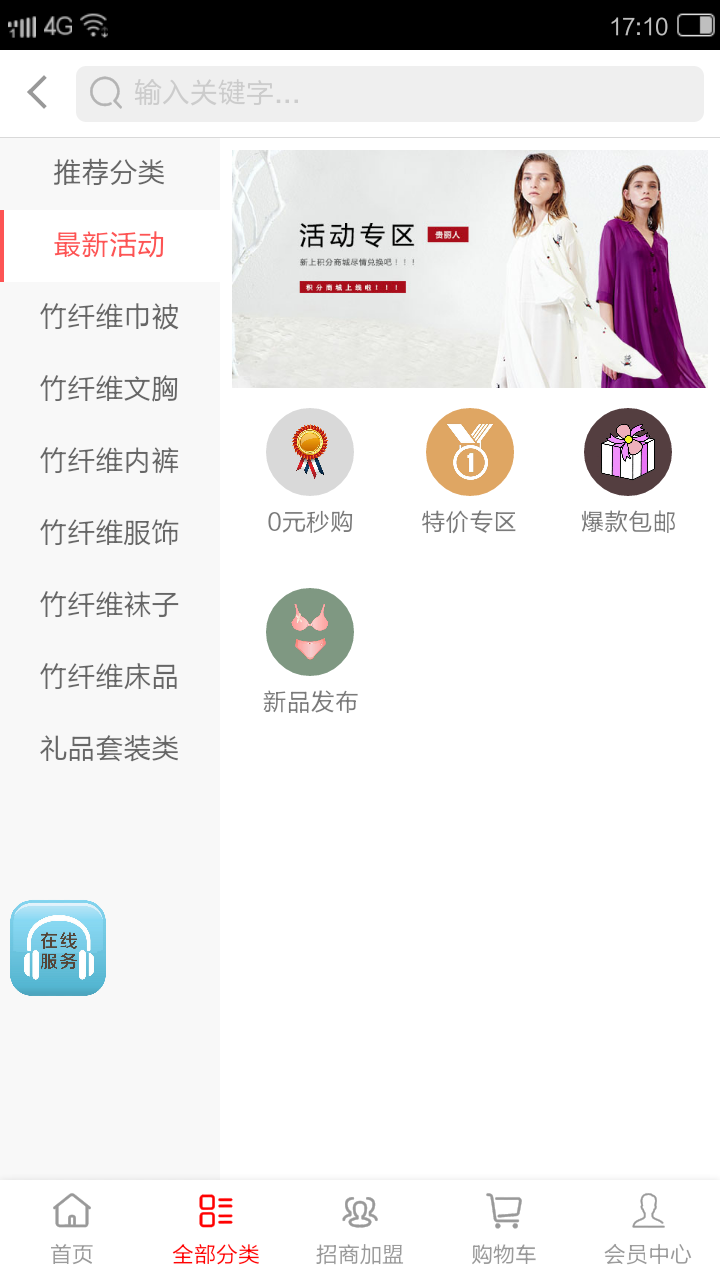720x1280 pixels.
Task: Open the 竹纤维文胸 category
Action: pos(109,389)
